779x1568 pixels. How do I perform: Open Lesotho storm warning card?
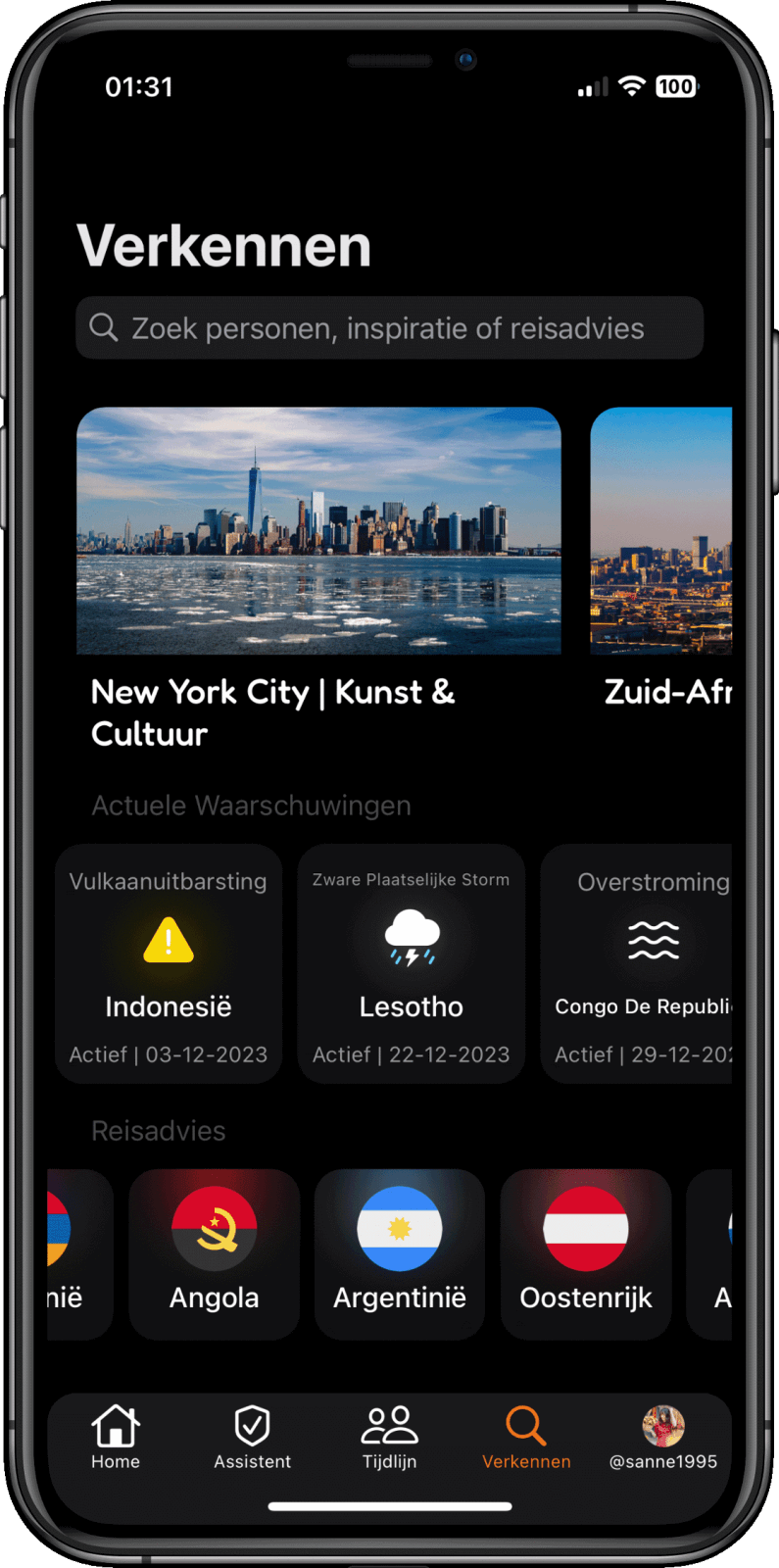click(x=412, y=964)
